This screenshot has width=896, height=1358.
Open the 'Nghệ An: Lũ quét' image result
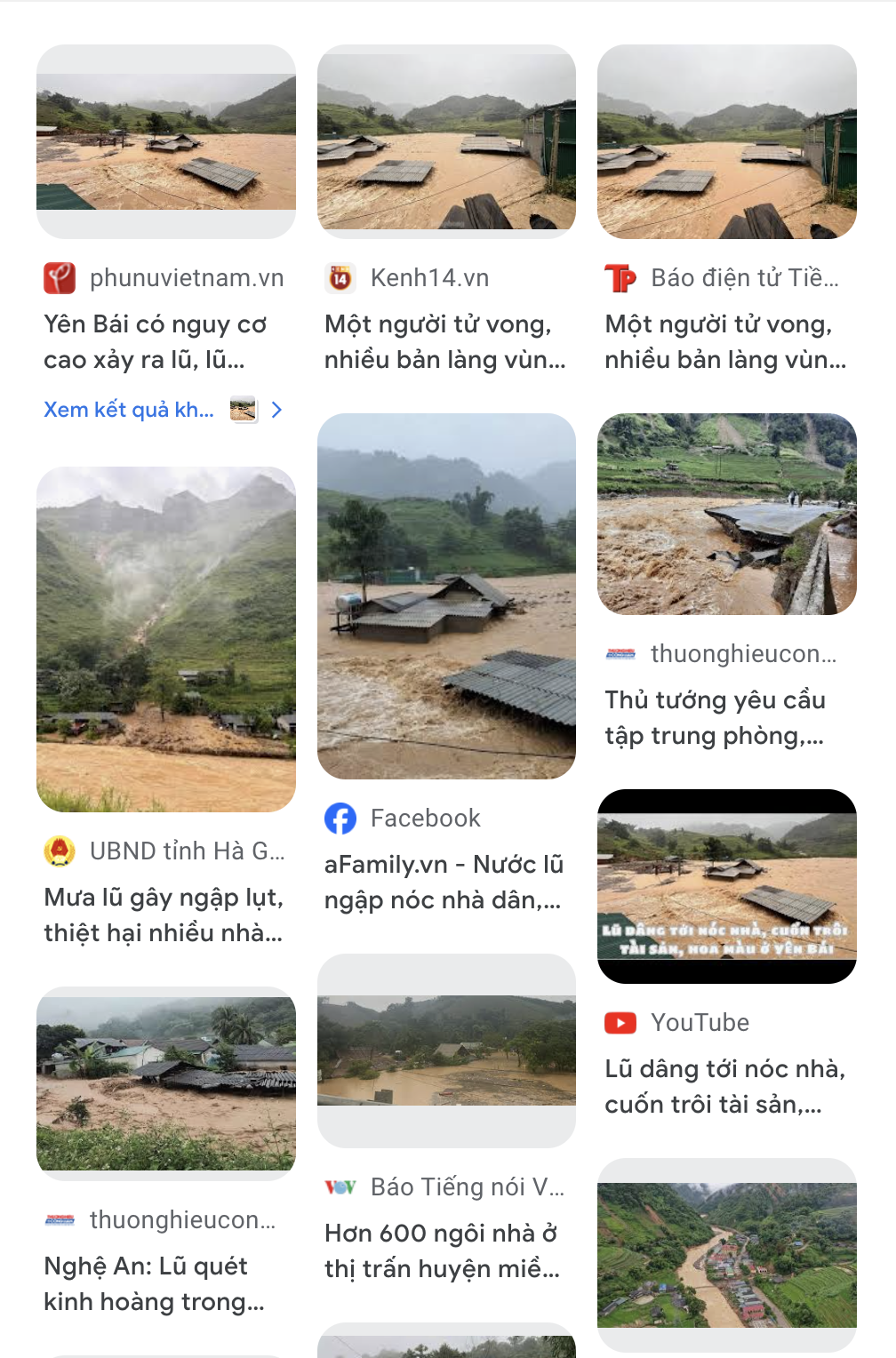tap(166, 1082)
